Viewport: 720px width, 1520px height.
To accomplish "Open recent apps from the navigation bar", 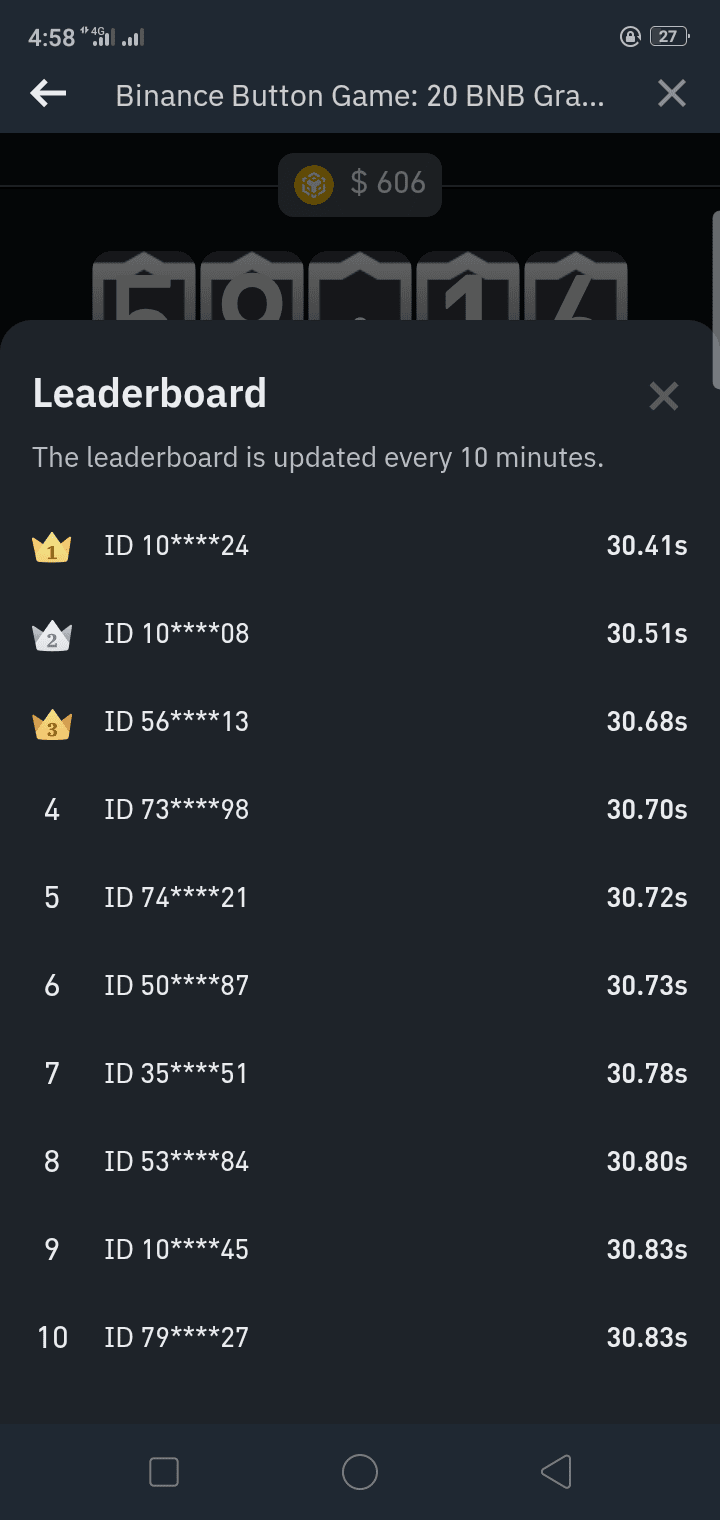I will coord(164,1472).
